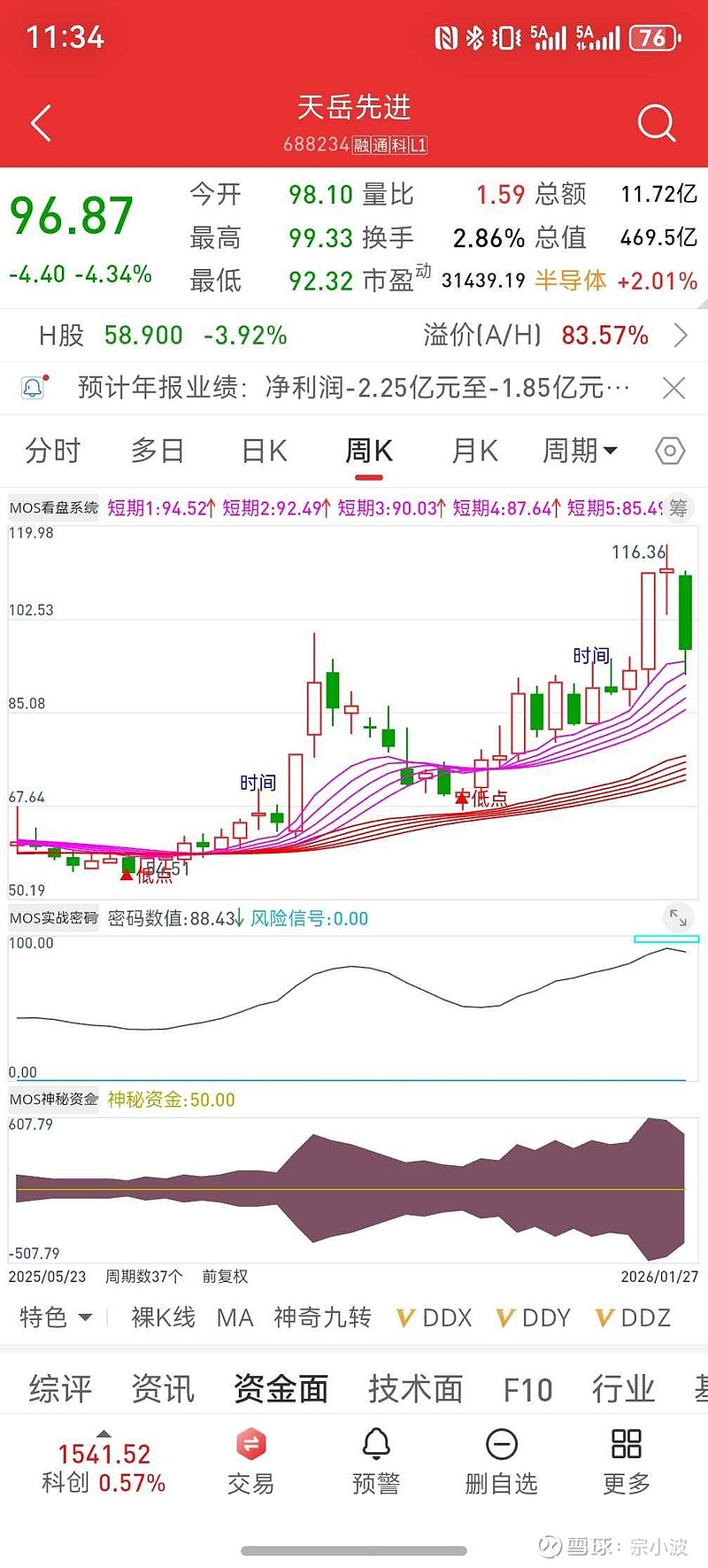The height and width of the screenshot is (1568, 708).
Task: Expand the H股 row chevron
Action: point(681,336)
